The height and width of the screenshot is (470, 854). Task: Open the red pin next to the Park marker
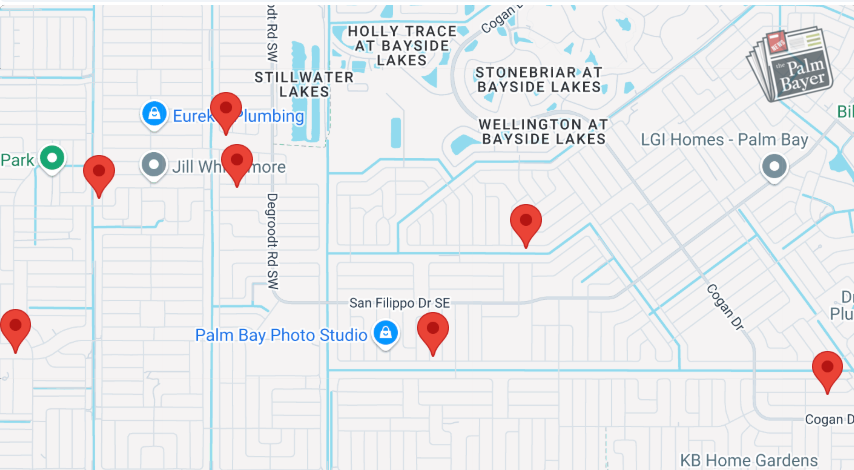(x=98, y=173)
